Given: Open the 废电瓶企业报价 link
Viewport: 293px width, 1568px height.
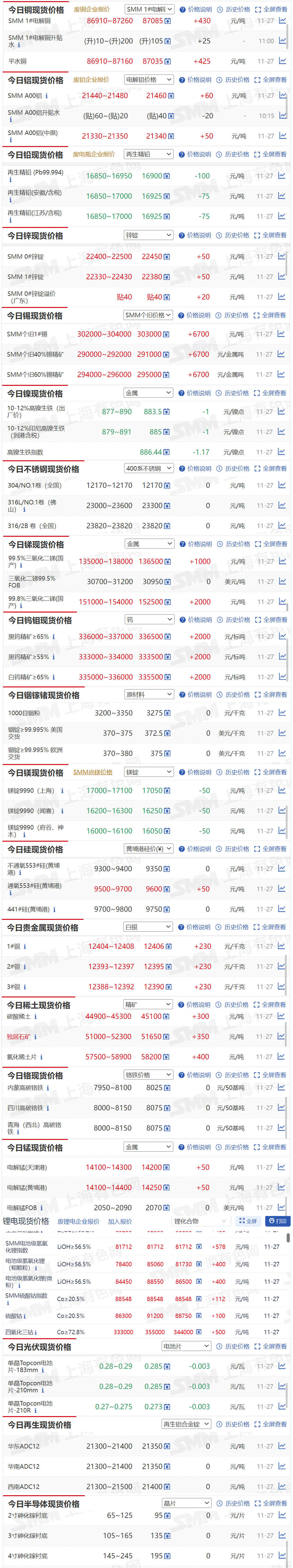Looking at the screenshot, I should pos(94,155).
